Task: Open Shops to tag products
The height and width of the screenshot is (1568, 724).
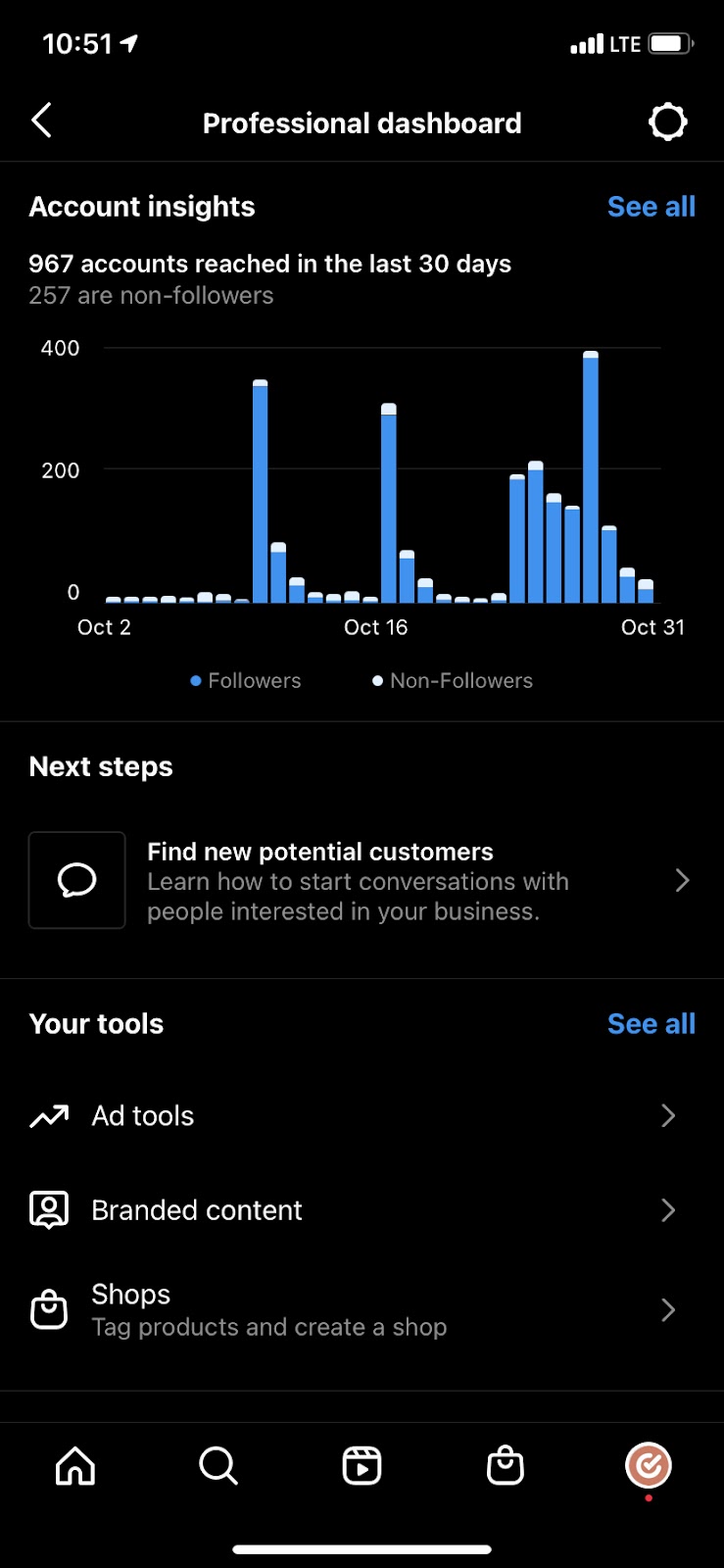Action: pos(362,1309)
